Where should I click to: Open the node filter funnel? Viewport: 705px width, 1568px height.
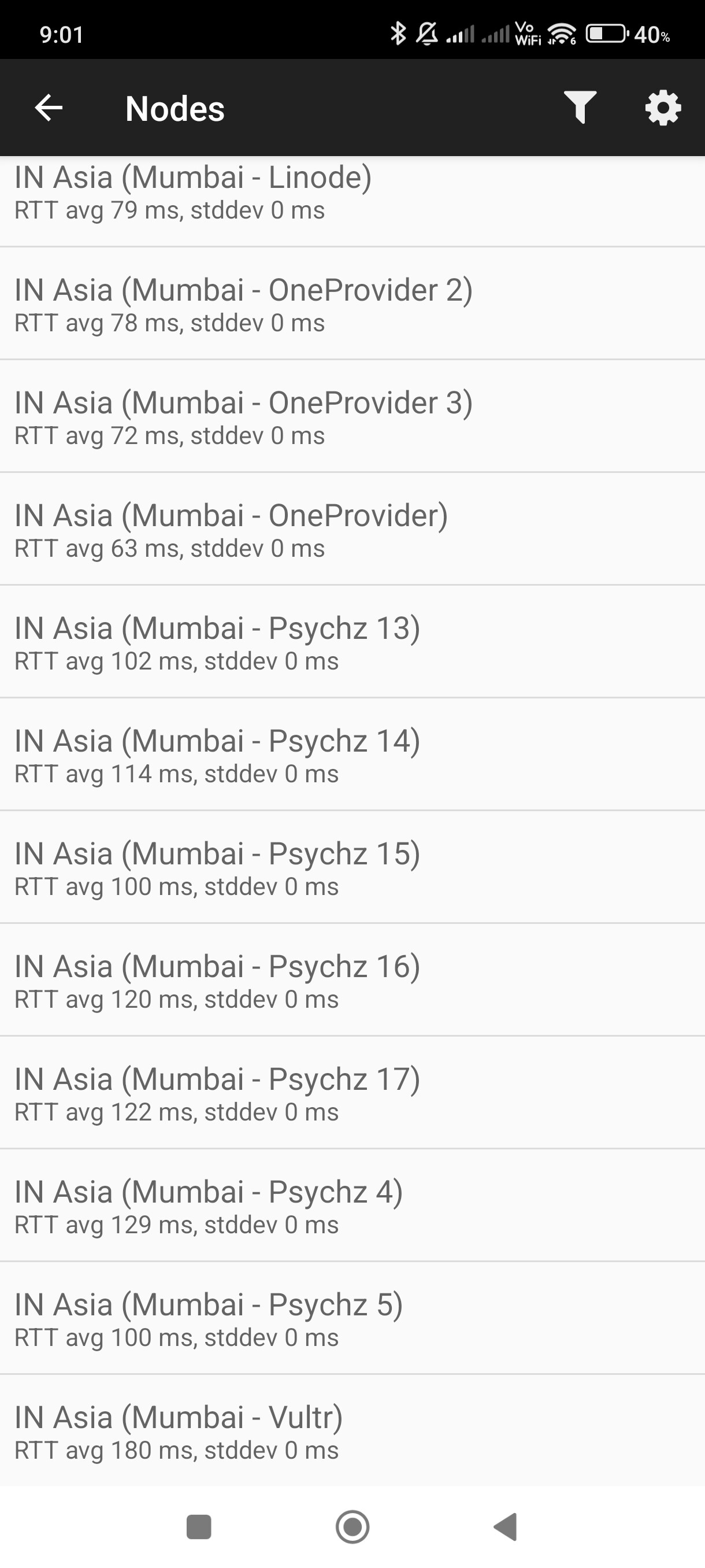click(x=580, y=108)
